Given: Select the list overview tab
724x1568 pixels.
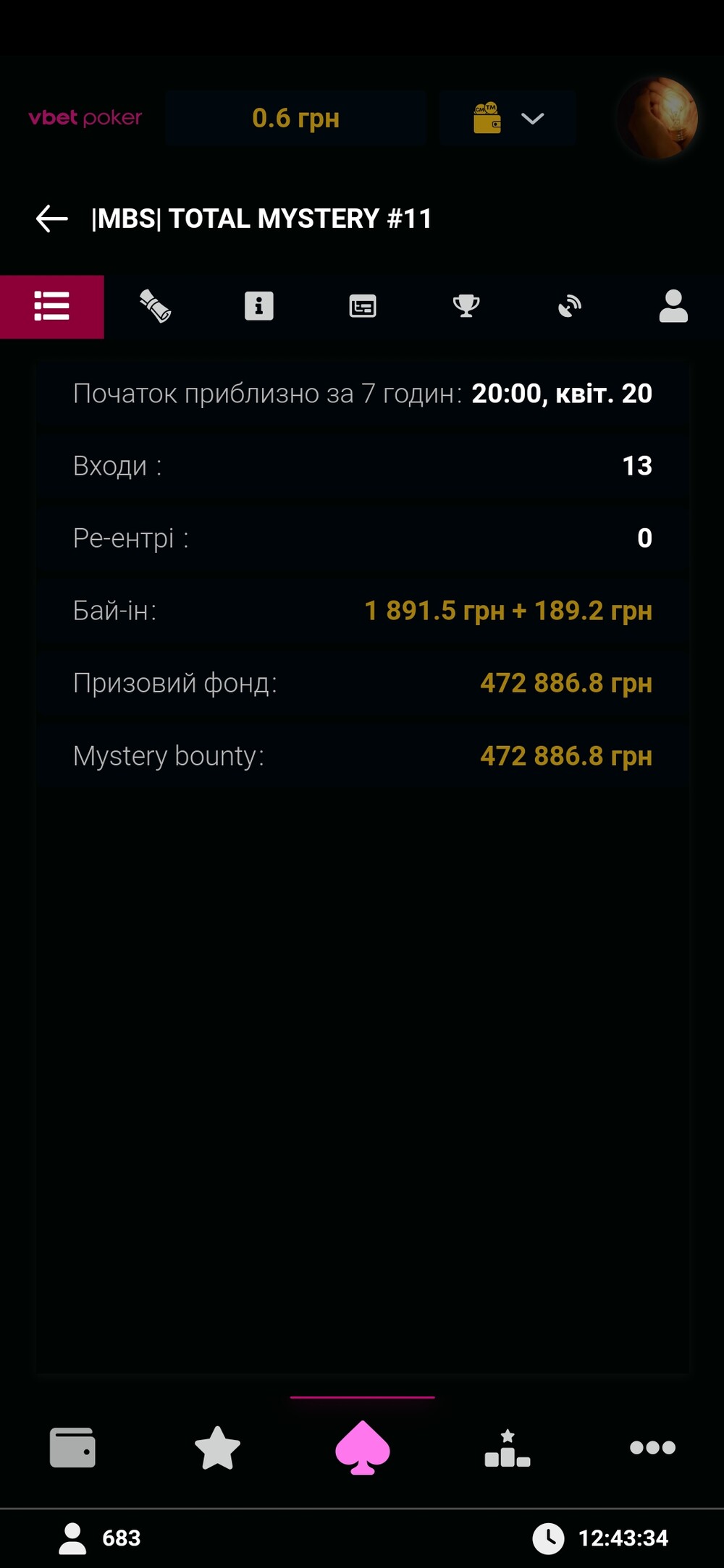Looking at the screenshot, I should [x=52, y=307].
